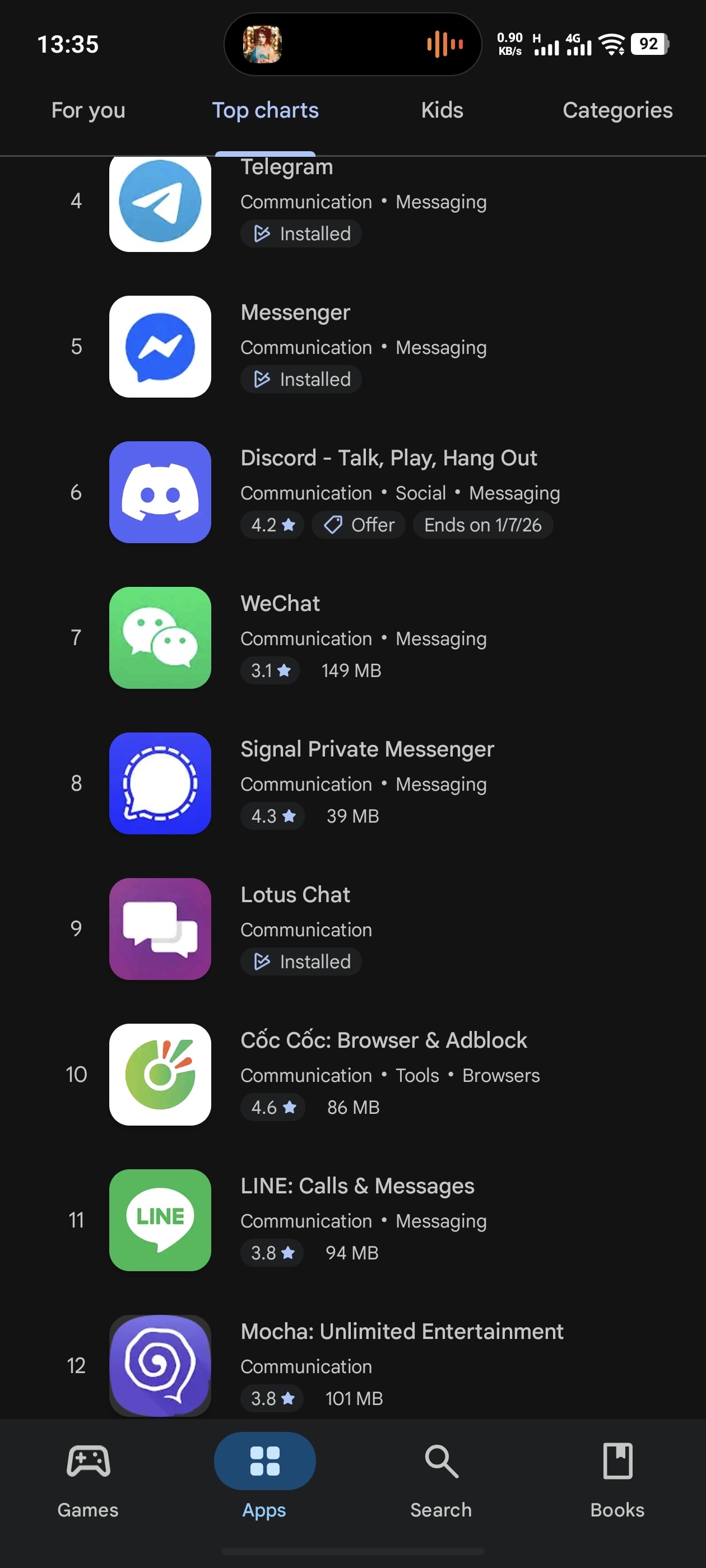
Task: Open the Cốc Cốc browser icon
Action: (x=160, y=1075)
